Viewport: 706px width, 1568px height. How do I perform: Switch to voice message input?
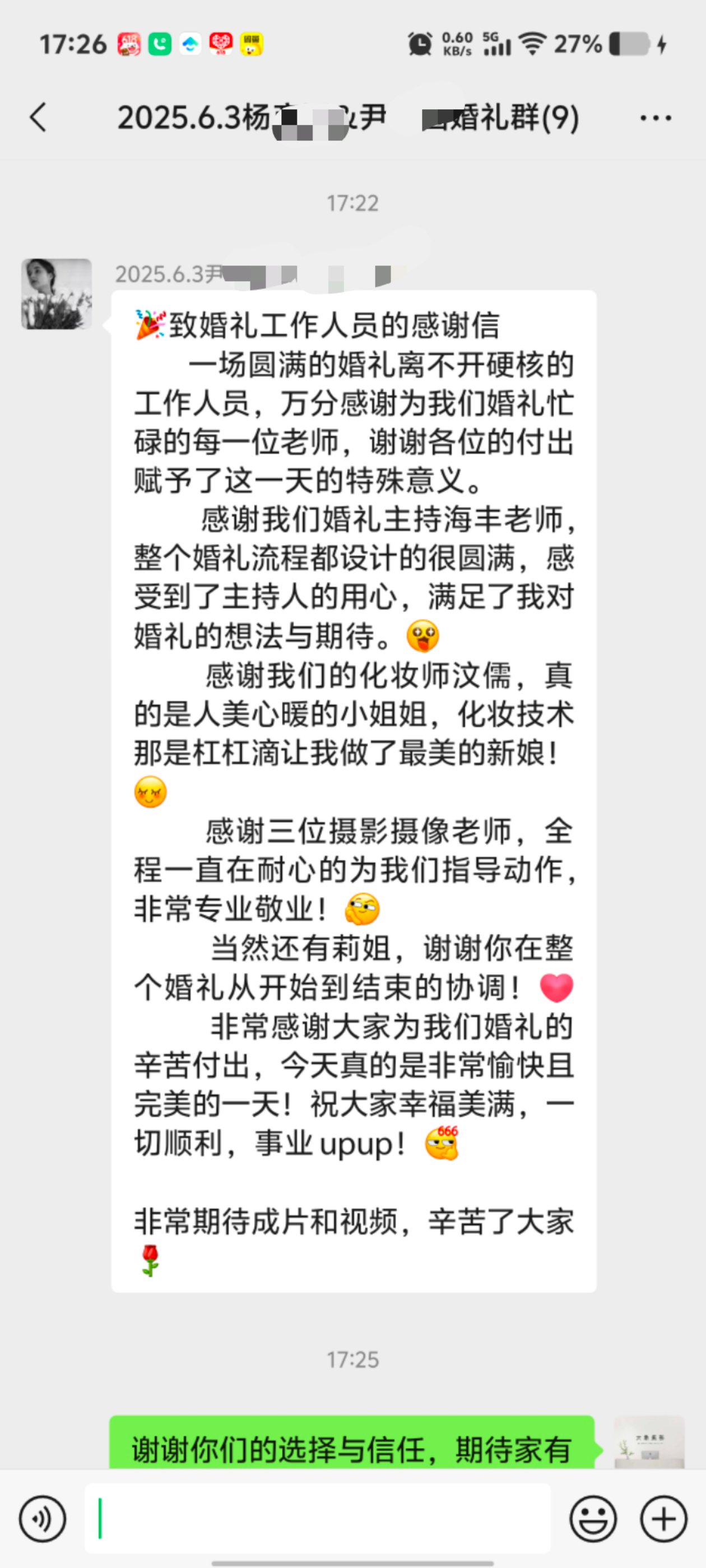tap(42, 1519)
